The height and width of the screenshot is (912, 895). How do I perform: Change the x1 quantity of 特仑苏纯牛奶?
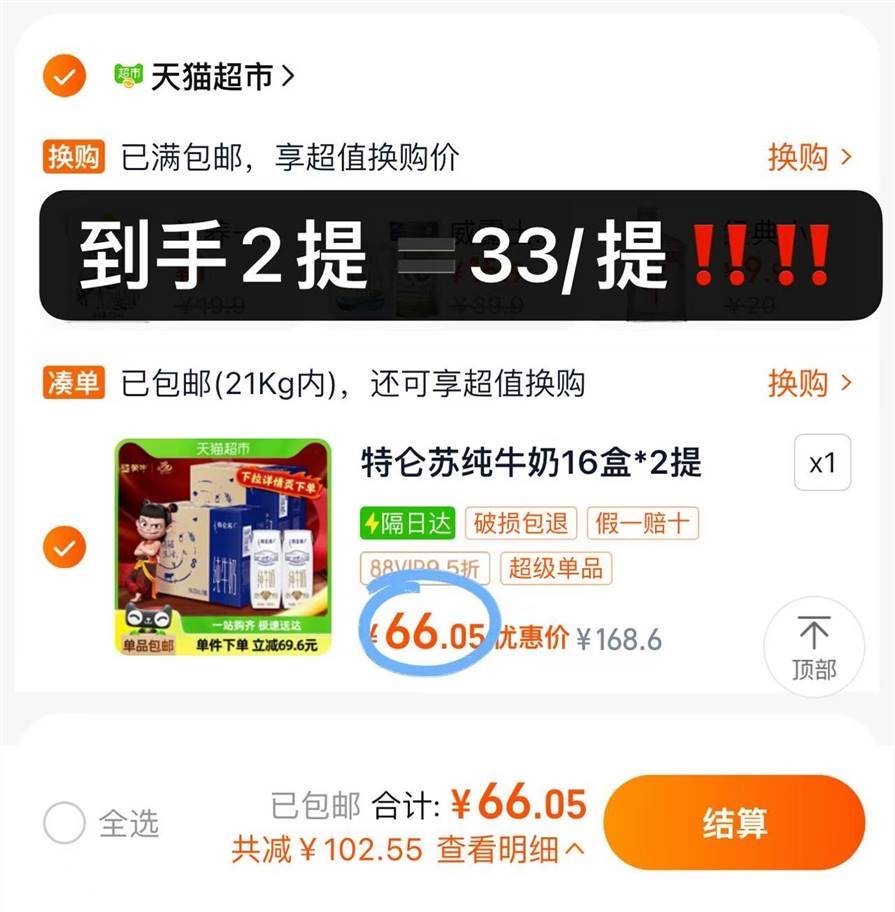tap(822, 463)
